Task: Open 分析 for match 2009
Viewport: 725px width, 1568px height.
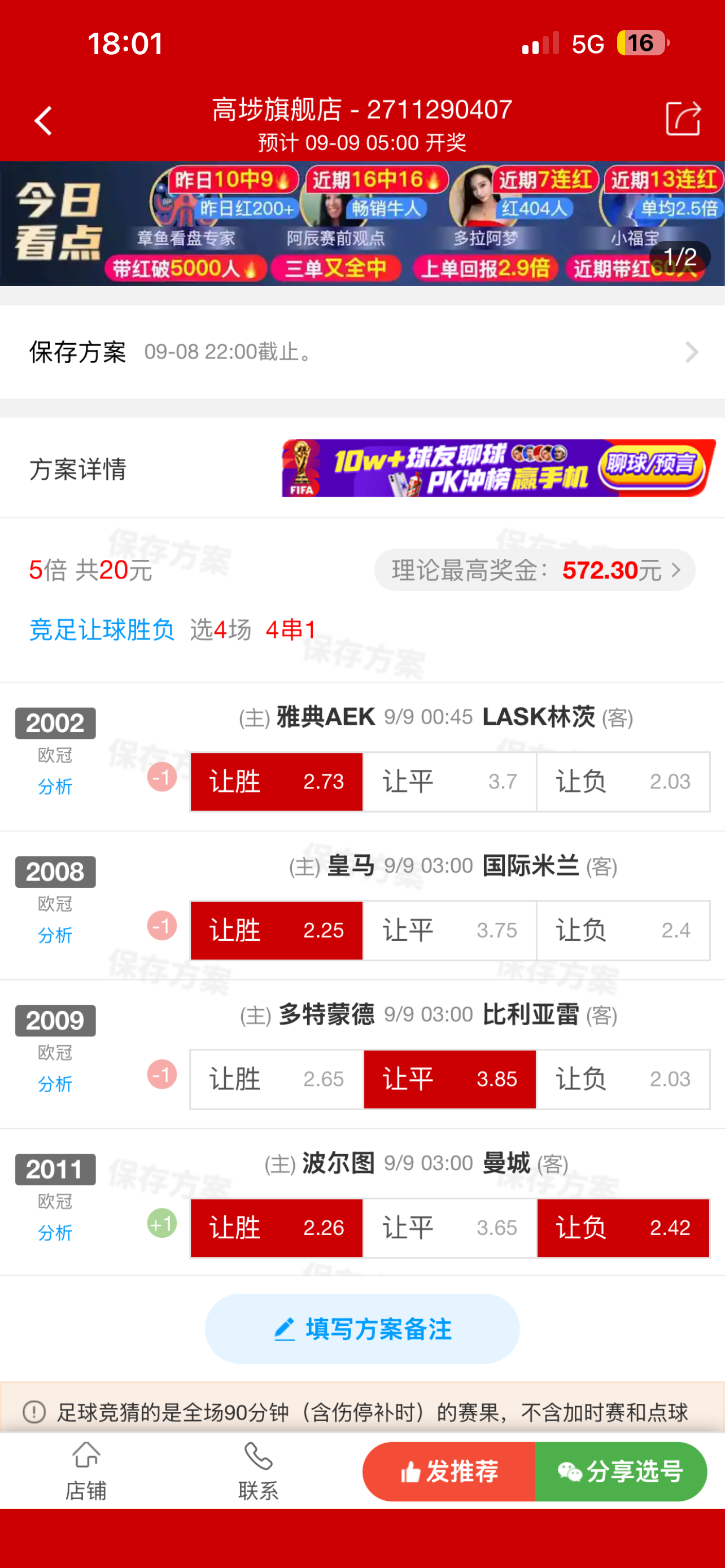Action: 55,1084
